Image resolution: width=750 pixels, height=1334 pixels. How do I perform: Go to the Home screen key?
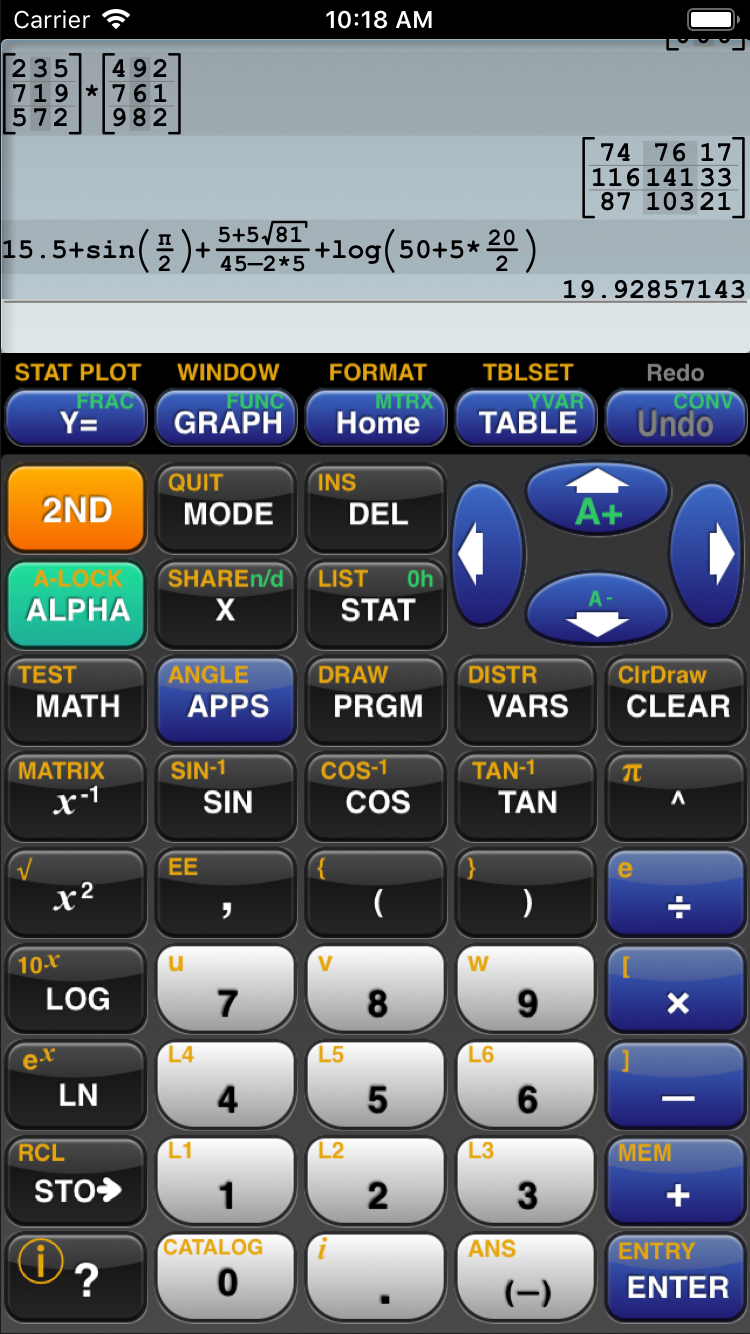point(377,419)
